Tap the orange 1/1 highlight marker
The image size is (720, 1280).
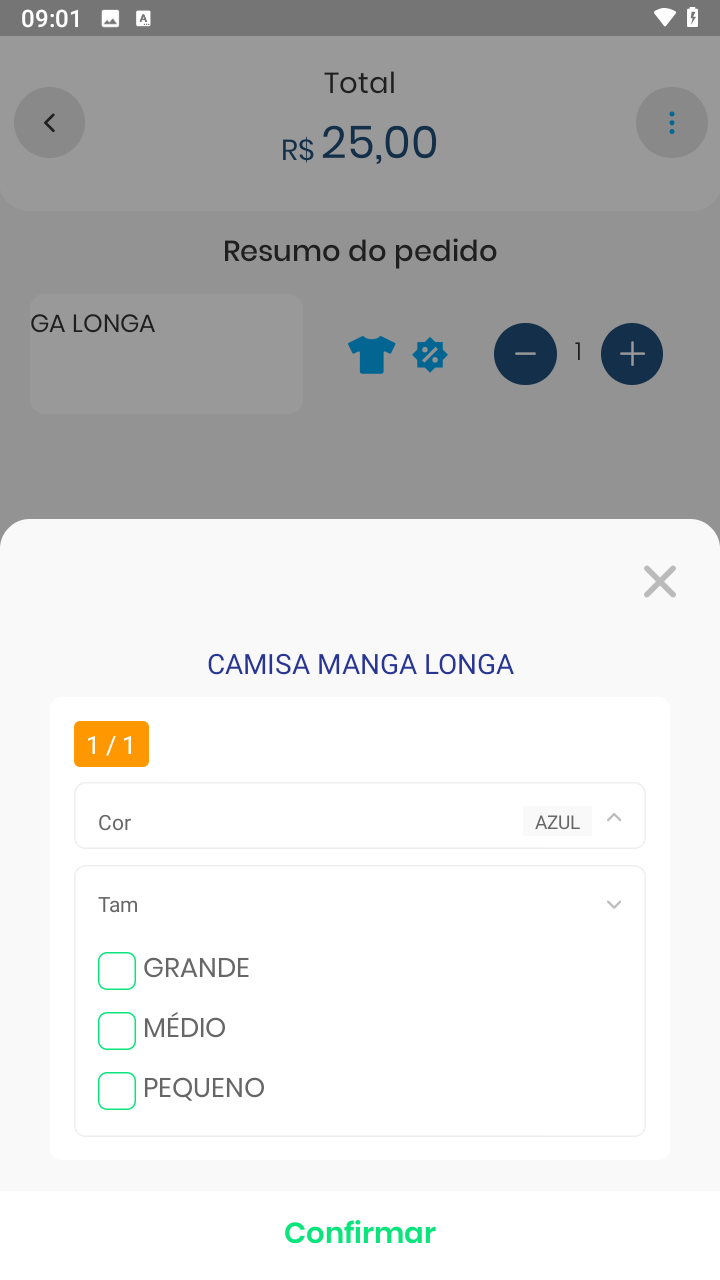click(x=111, y=744)
